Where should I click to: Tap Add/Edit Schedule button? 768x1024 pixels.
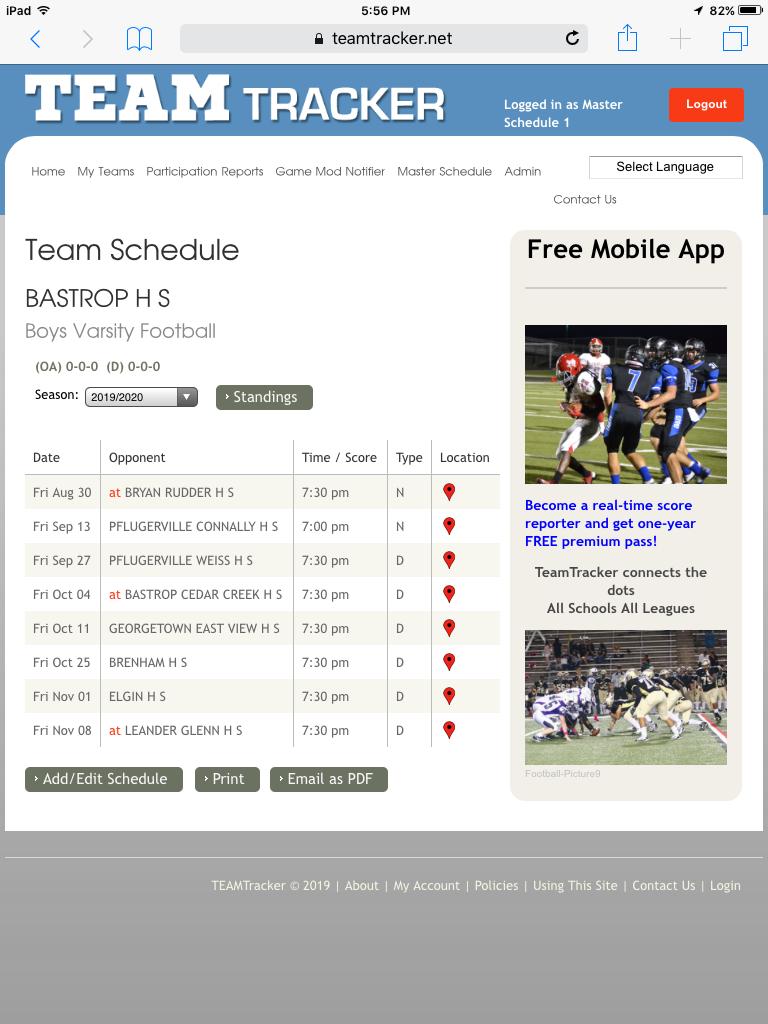point(104,779)
